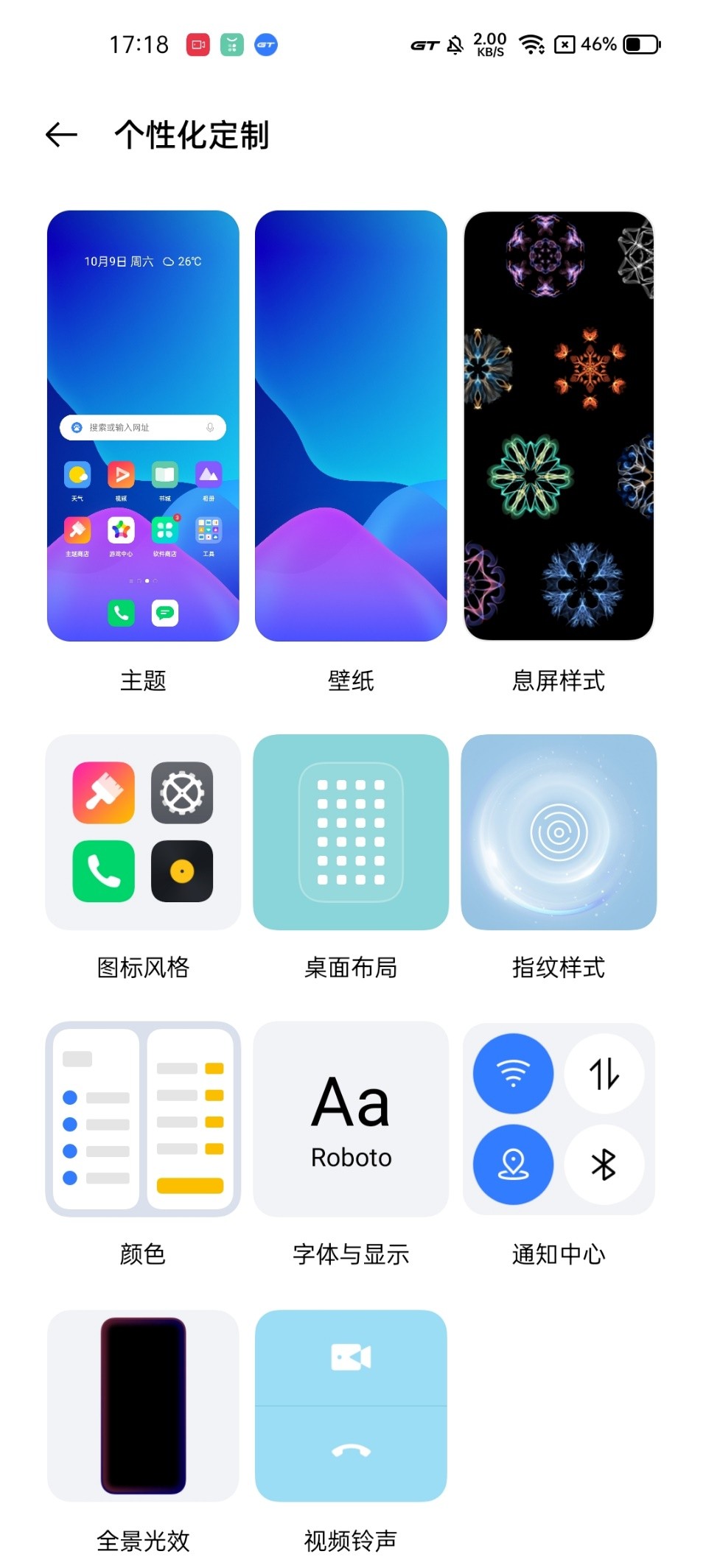Open 指纹样式 fingerprint animation styles
The height and width of the screenshot is (1568, 706).
pyautogui.click(x=559, y=832)
